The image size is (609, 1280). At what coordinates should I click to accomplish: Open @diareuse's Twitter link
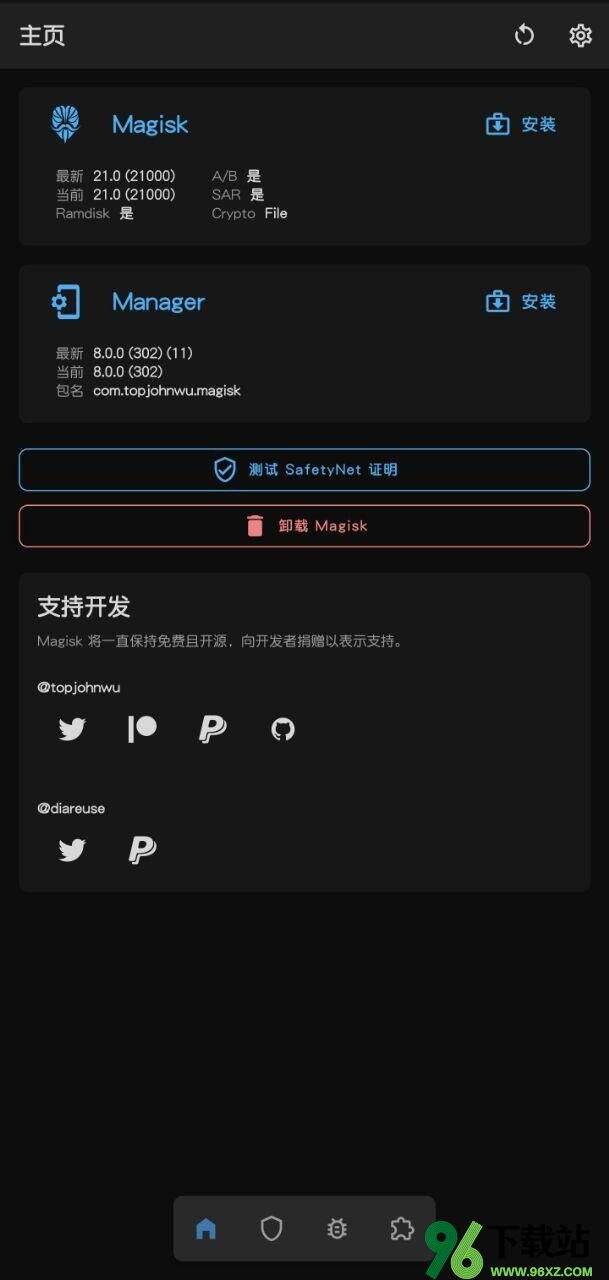(x=72, y=850)
